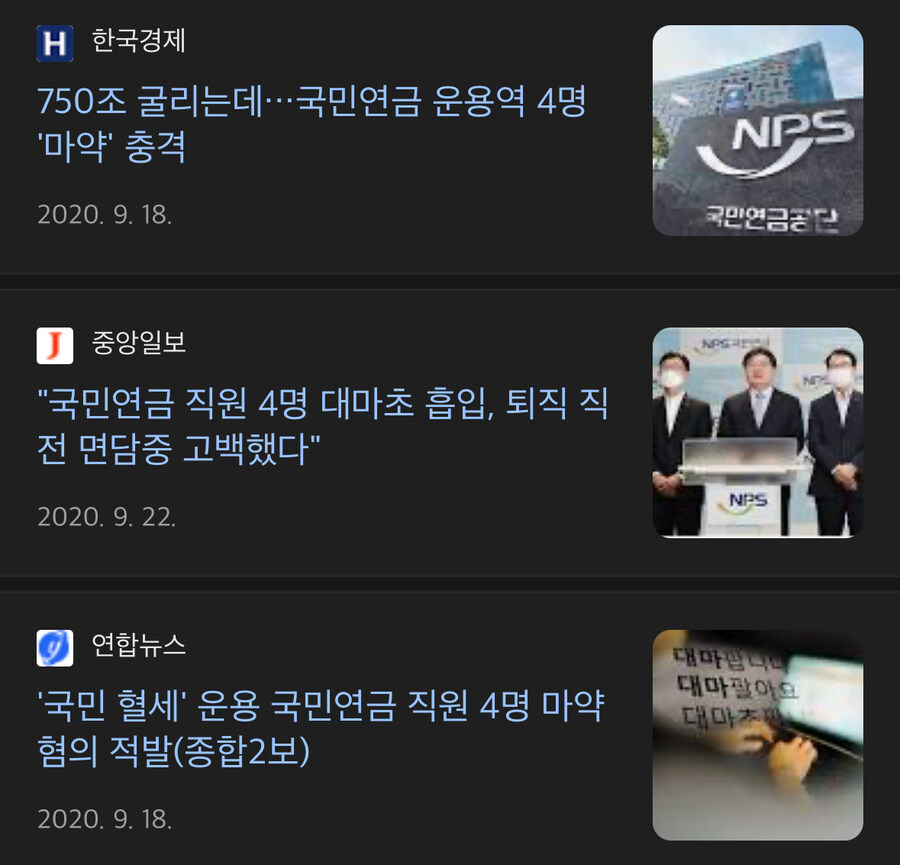Screen dimensions: 900x865
Task: Tap the press conference thumbnail from 중앙일보
Action: pyautogui.click(x=757, y=432)
